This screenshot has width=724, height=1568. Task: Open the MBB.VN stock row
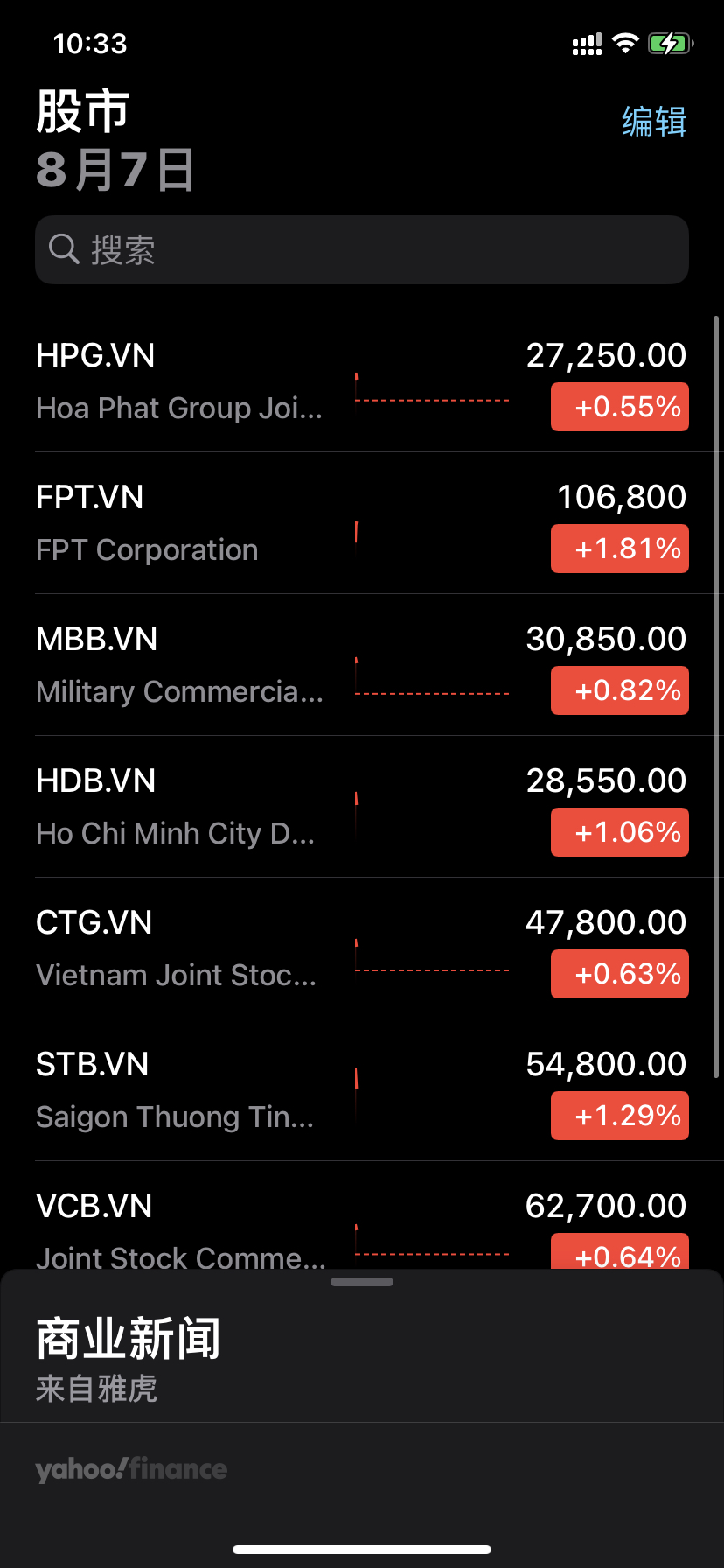coord(362,665)
